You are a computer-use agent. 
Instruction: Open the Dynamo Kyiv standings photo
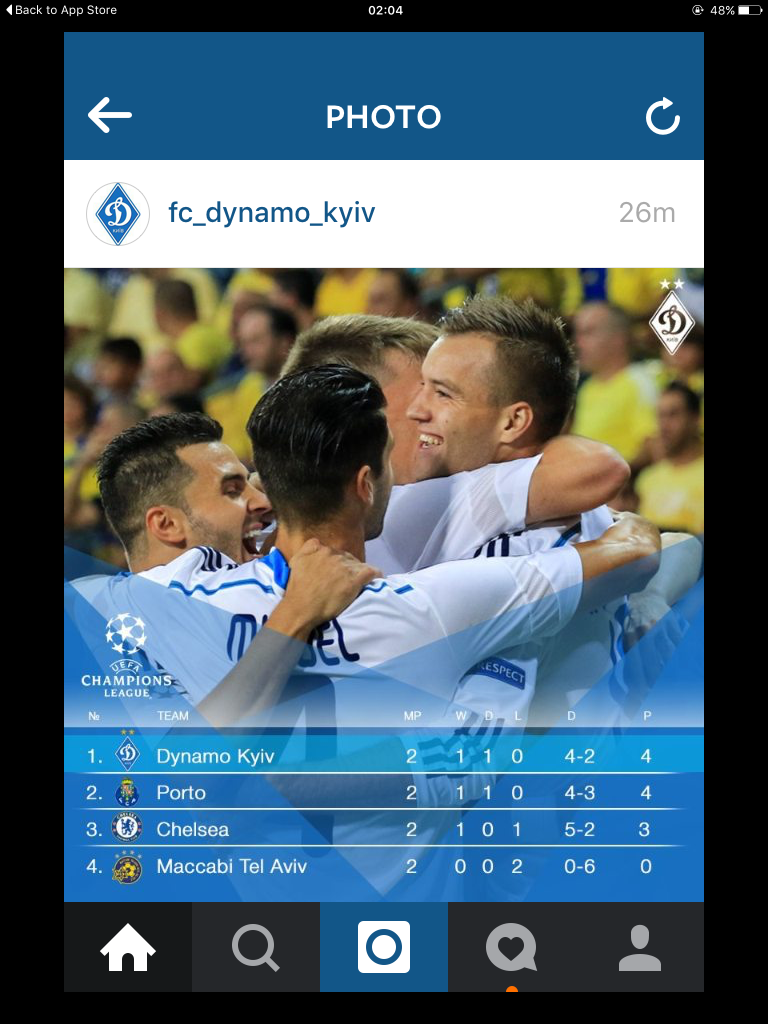tap(384, 584)
